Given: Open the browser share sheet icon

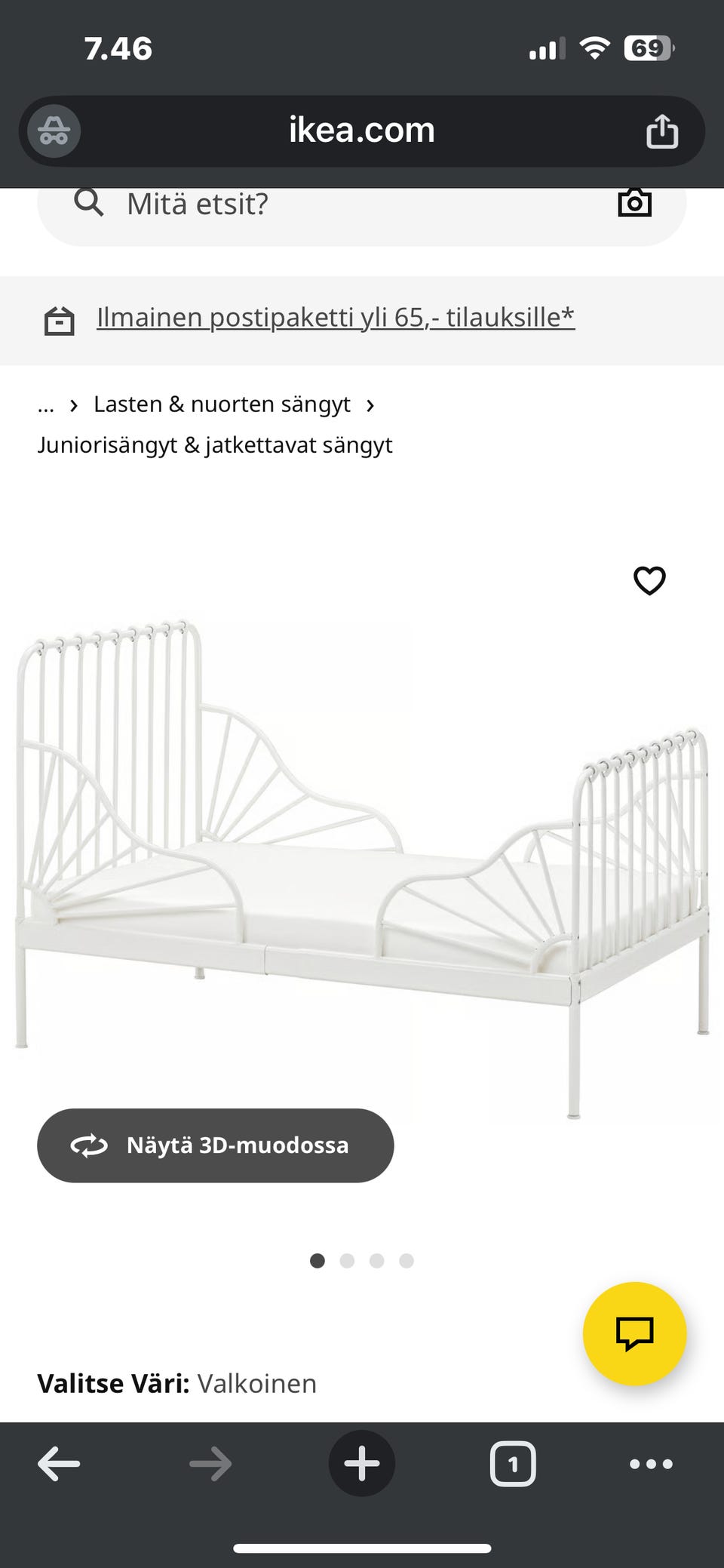Looking at the screenshot, I should coord(663,131).
